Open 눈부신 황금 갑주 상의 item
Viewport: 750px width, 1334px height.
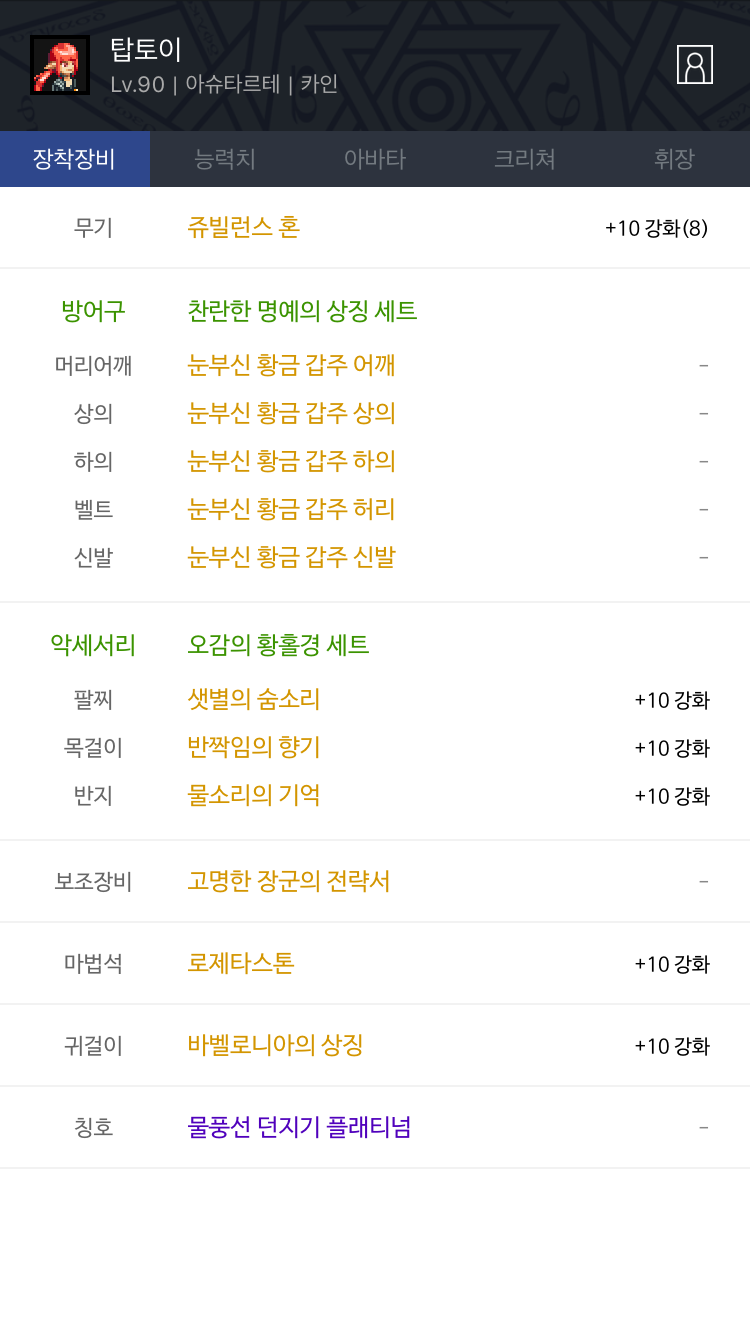291,413
